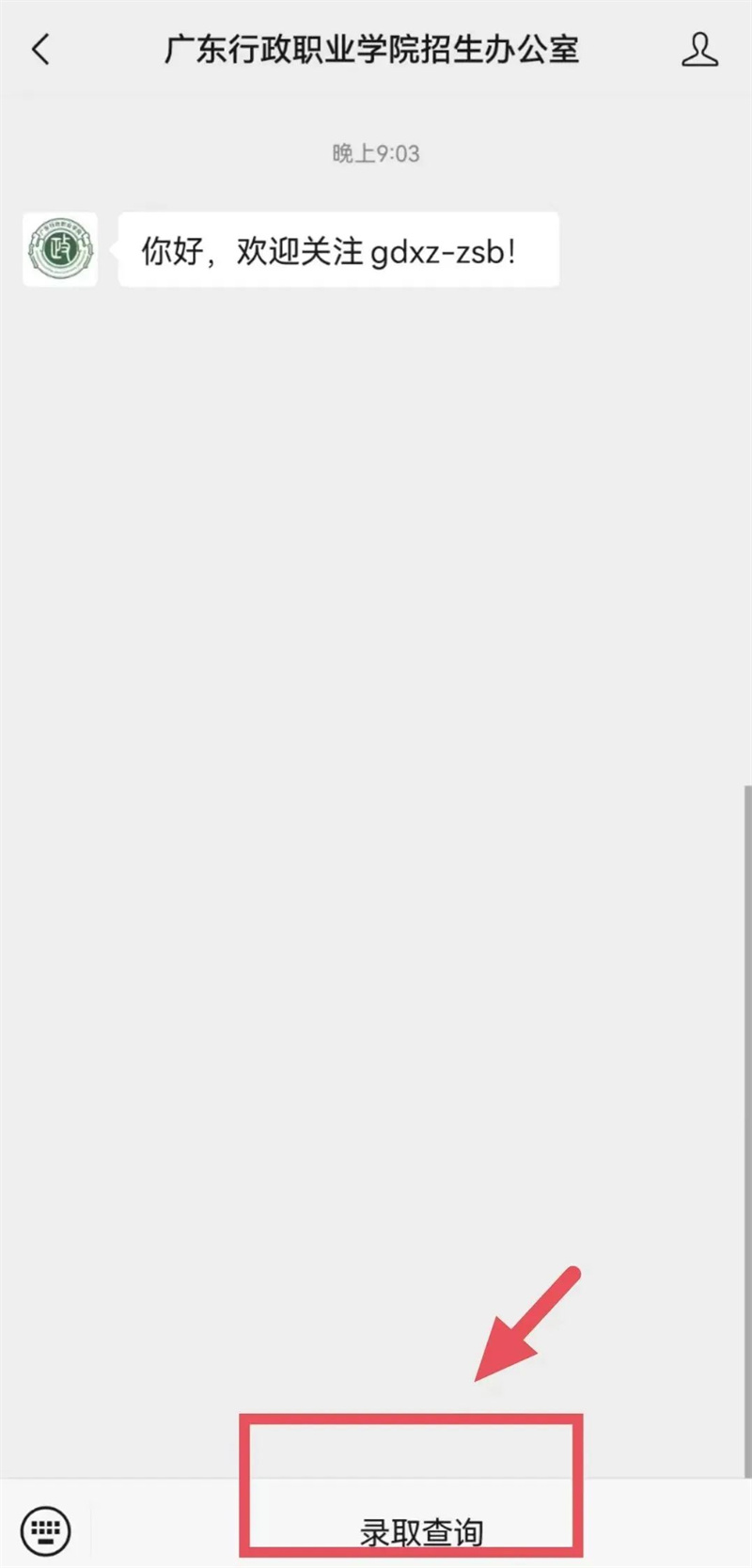Go back using the top-left arrow

(x=40, y=49)
